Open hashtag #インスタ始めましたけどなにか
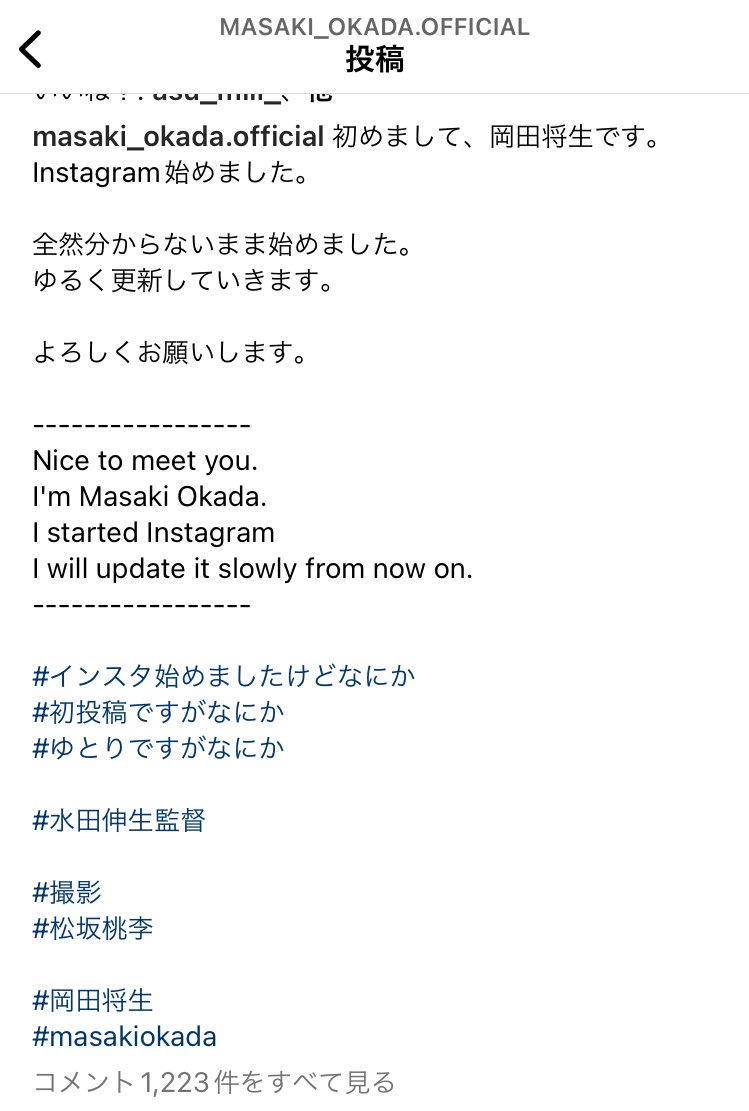Screen dimensions: 749x1111 pyautogui.click(x=223, y=676)
